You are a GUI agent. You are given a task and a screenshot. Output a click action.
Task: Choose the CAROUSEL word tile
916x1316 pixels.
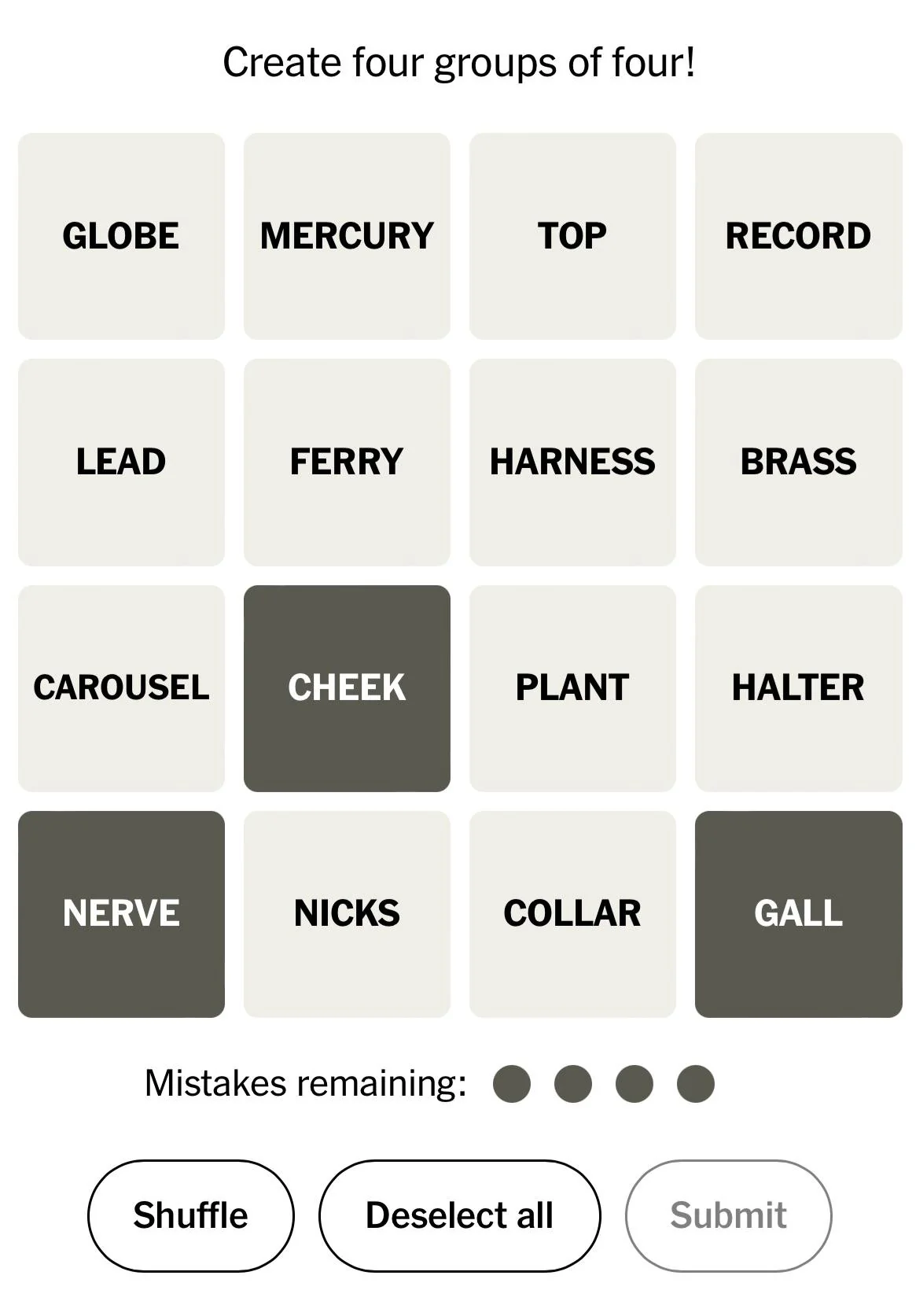point(121,687)
